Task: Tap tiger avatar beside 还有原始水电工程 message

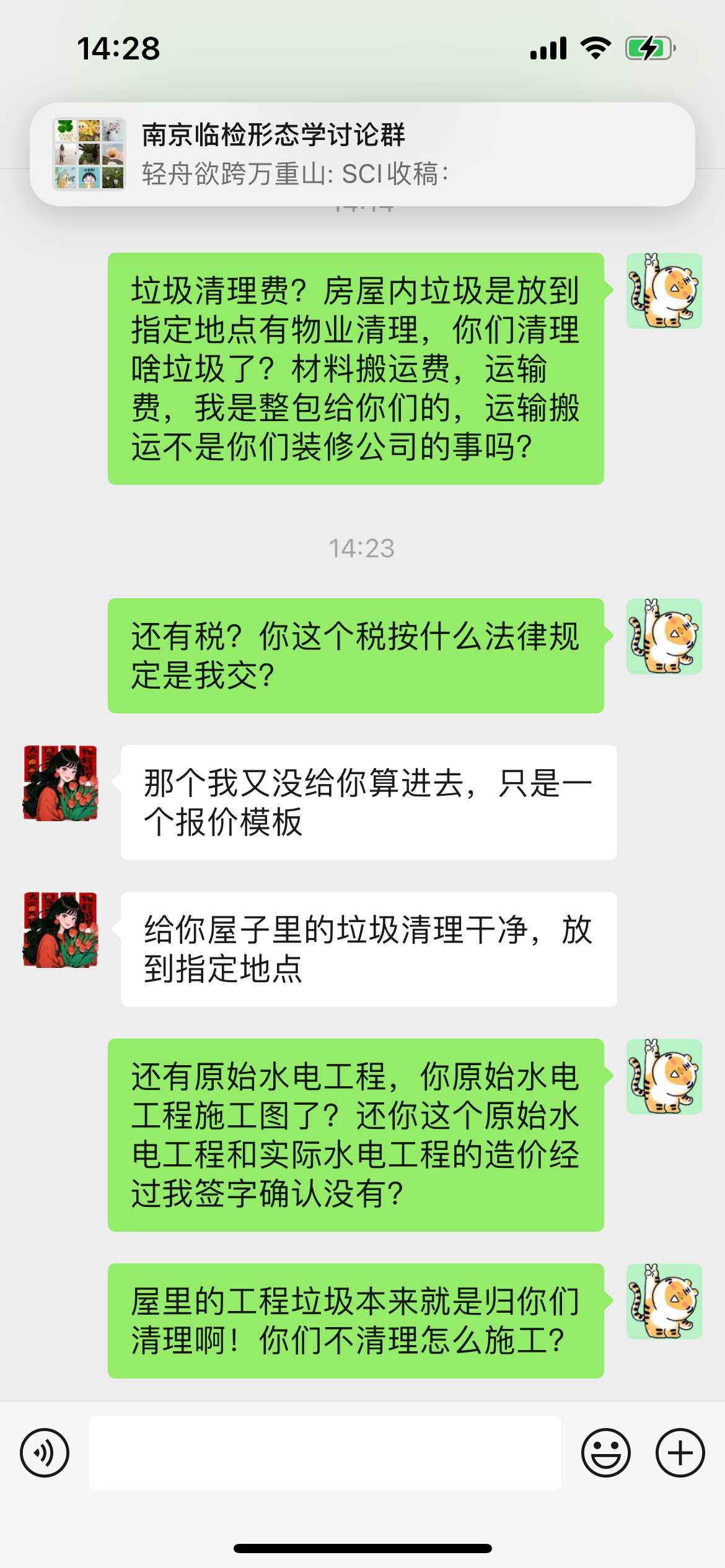Action: coord(664,1077)
